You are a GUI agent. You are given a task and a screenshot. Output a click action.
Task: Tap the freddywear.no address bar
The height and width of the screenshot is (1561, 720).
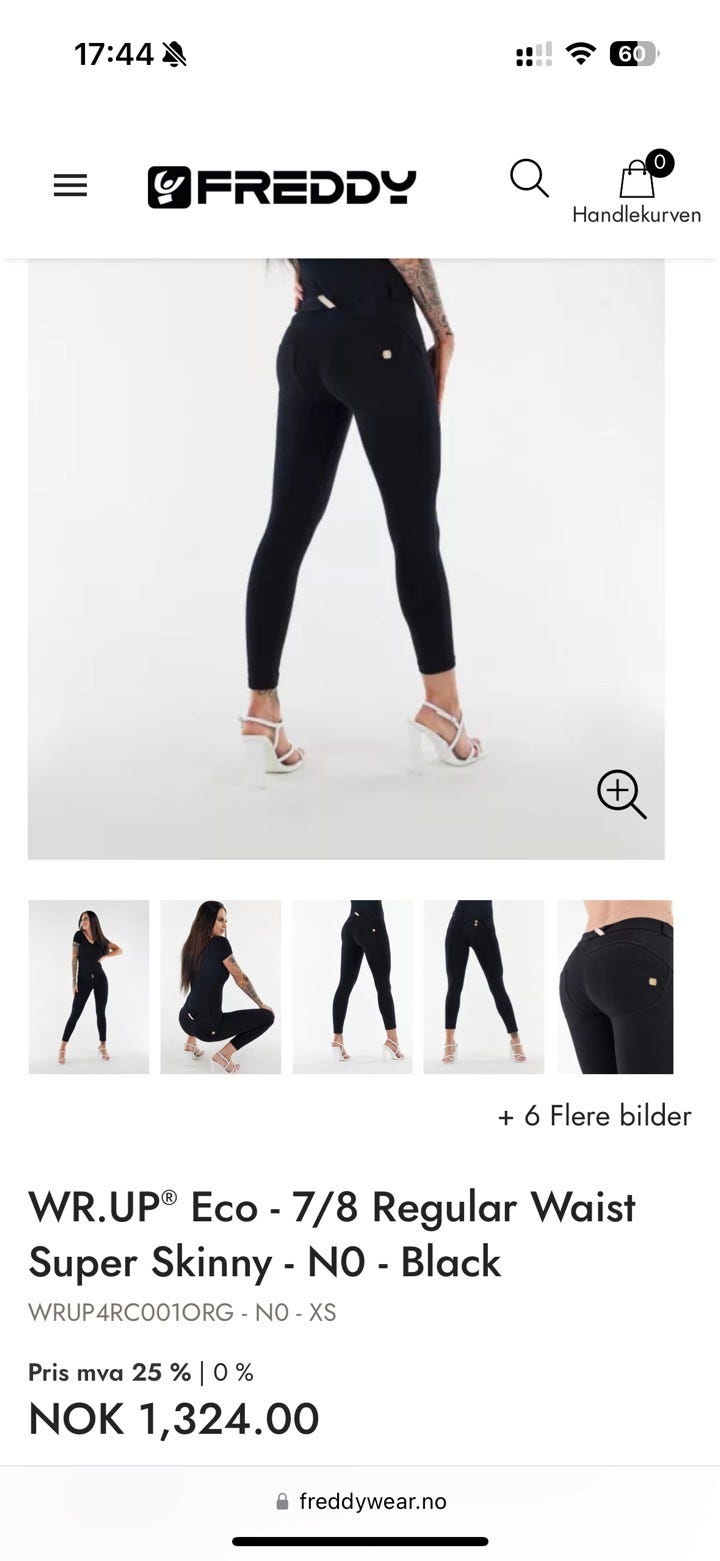click(360, 1501)
